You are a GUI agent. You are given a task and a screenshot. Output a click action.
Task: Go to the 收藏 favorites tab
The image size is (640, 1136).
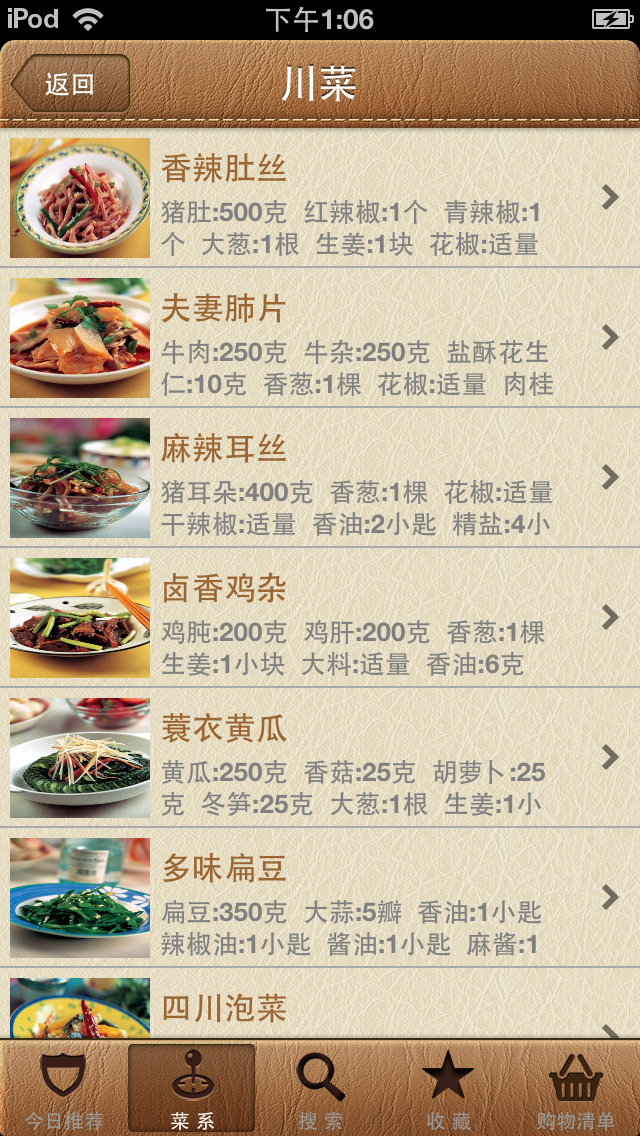(448, 1088)
